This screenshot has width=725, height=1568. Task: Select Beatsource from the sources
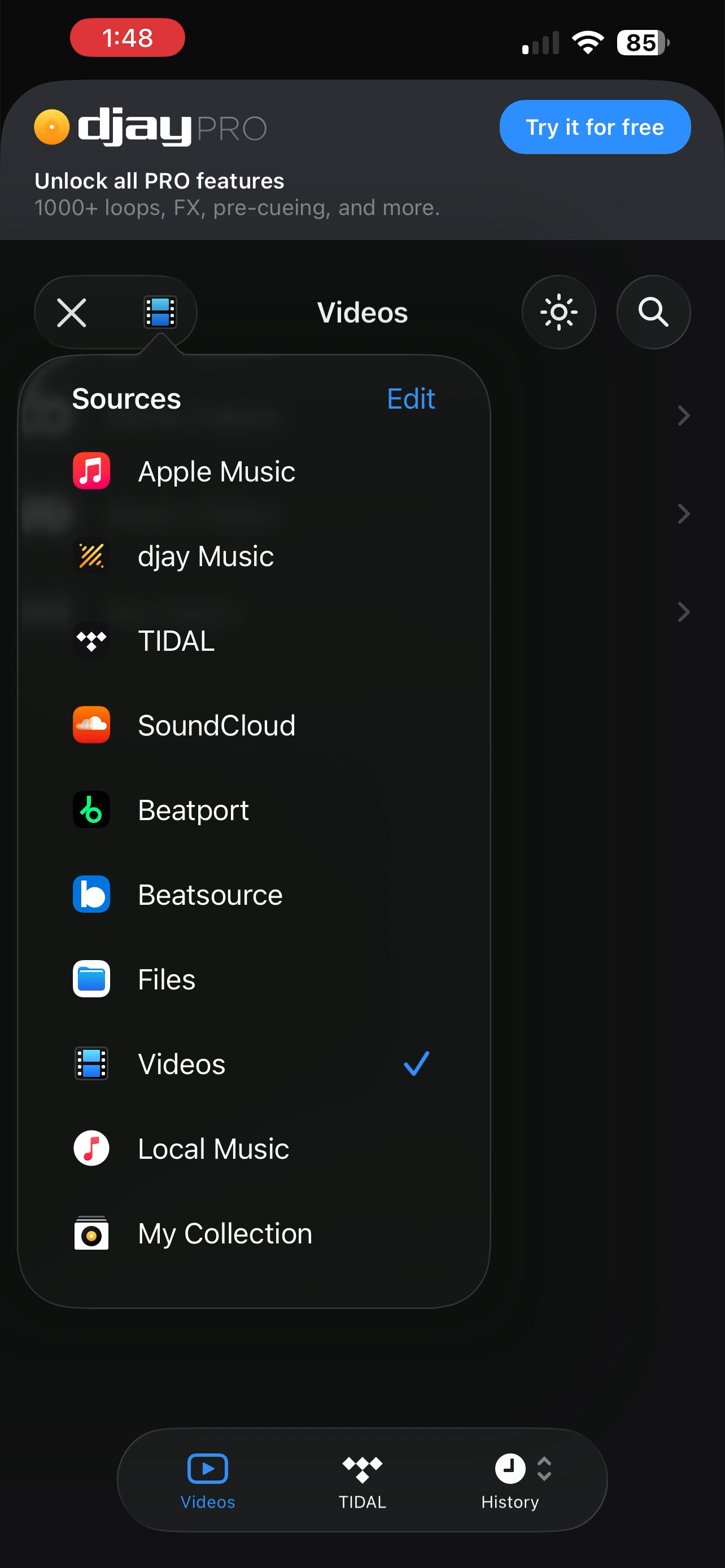click(x=210, y=895)
